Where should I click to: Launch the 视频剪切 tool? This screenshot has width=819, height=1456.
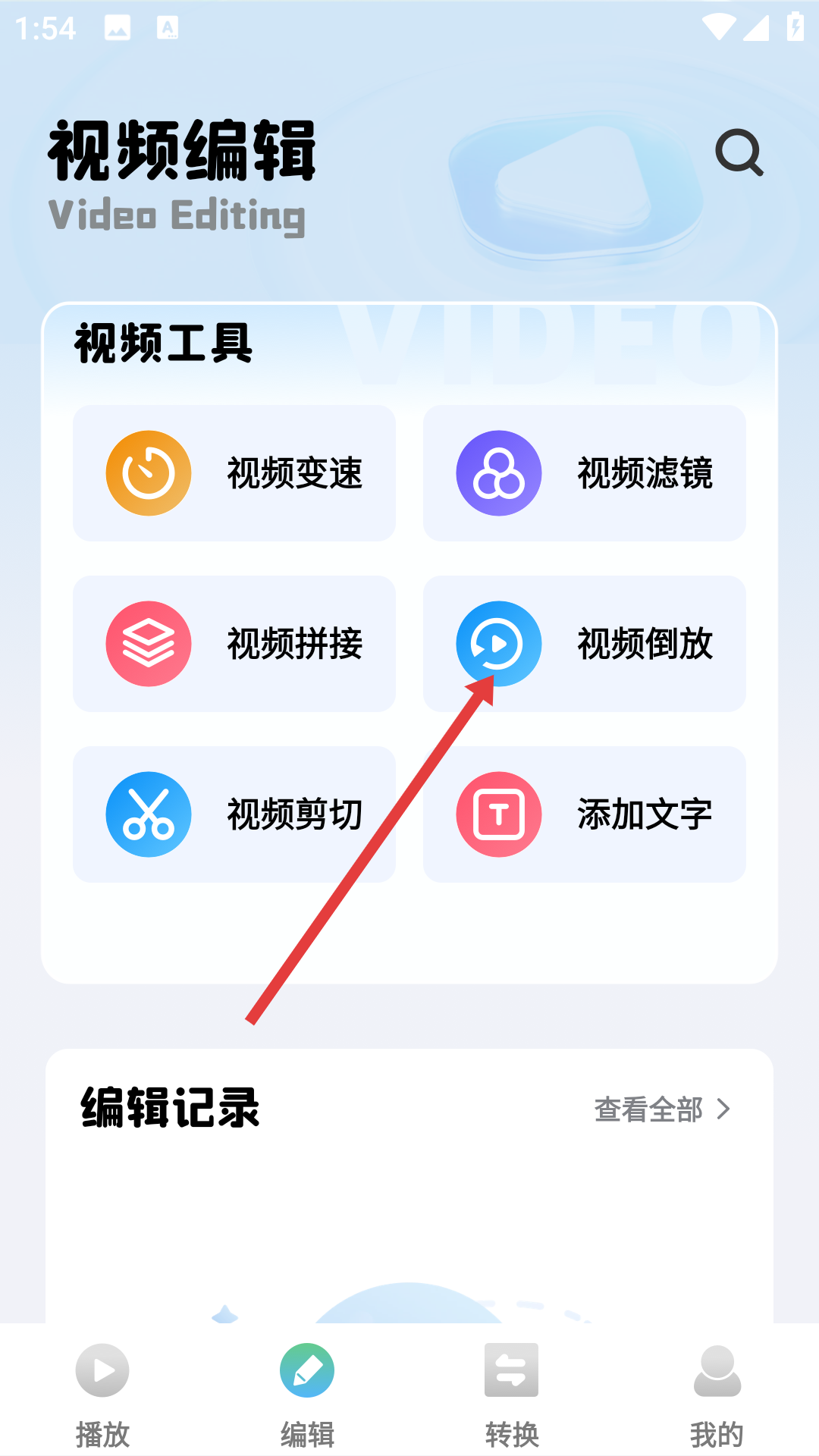coord(234,814)
